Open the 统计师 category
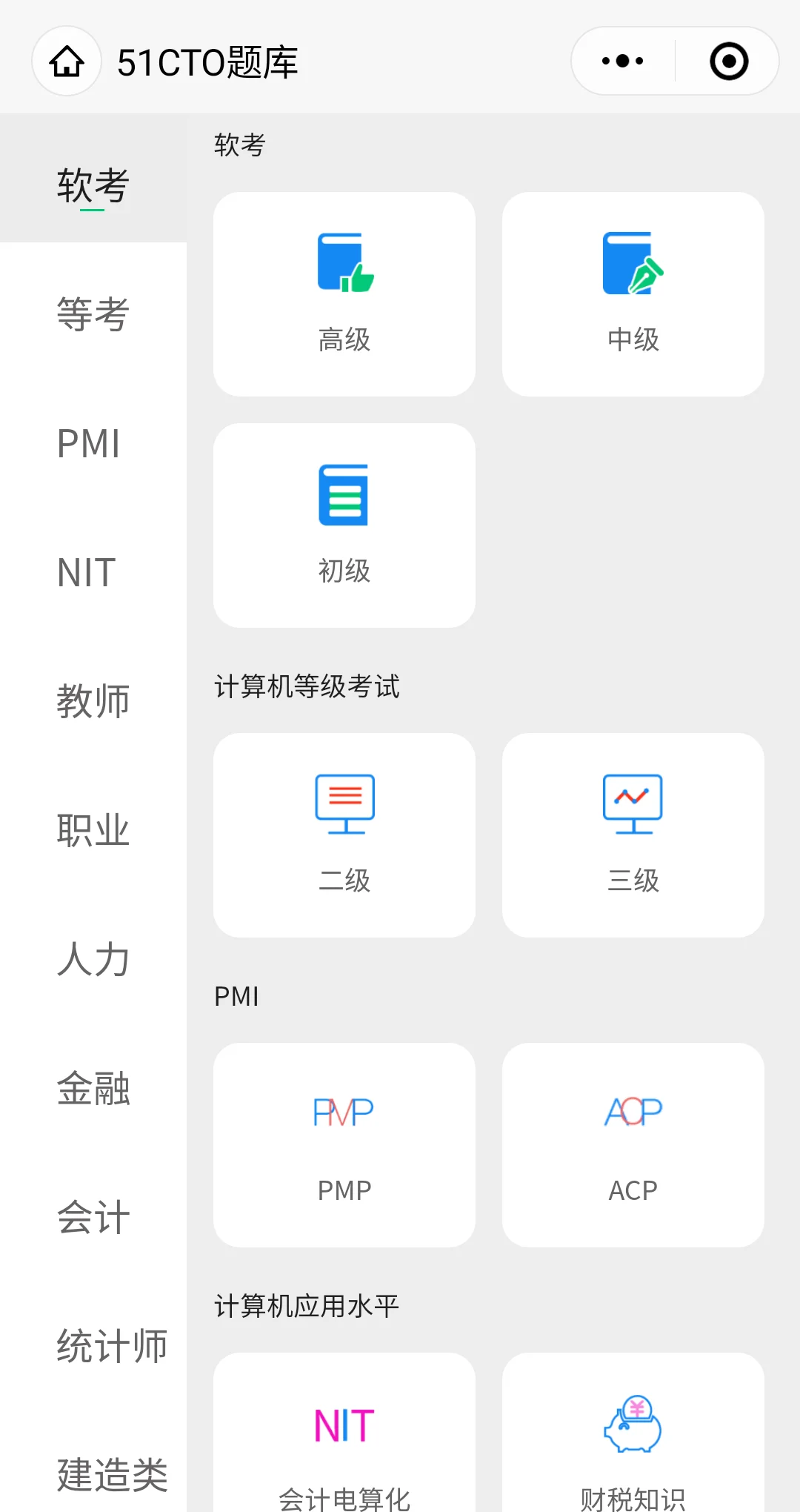The image size is (800, 1512). (x=112, y=1346)
